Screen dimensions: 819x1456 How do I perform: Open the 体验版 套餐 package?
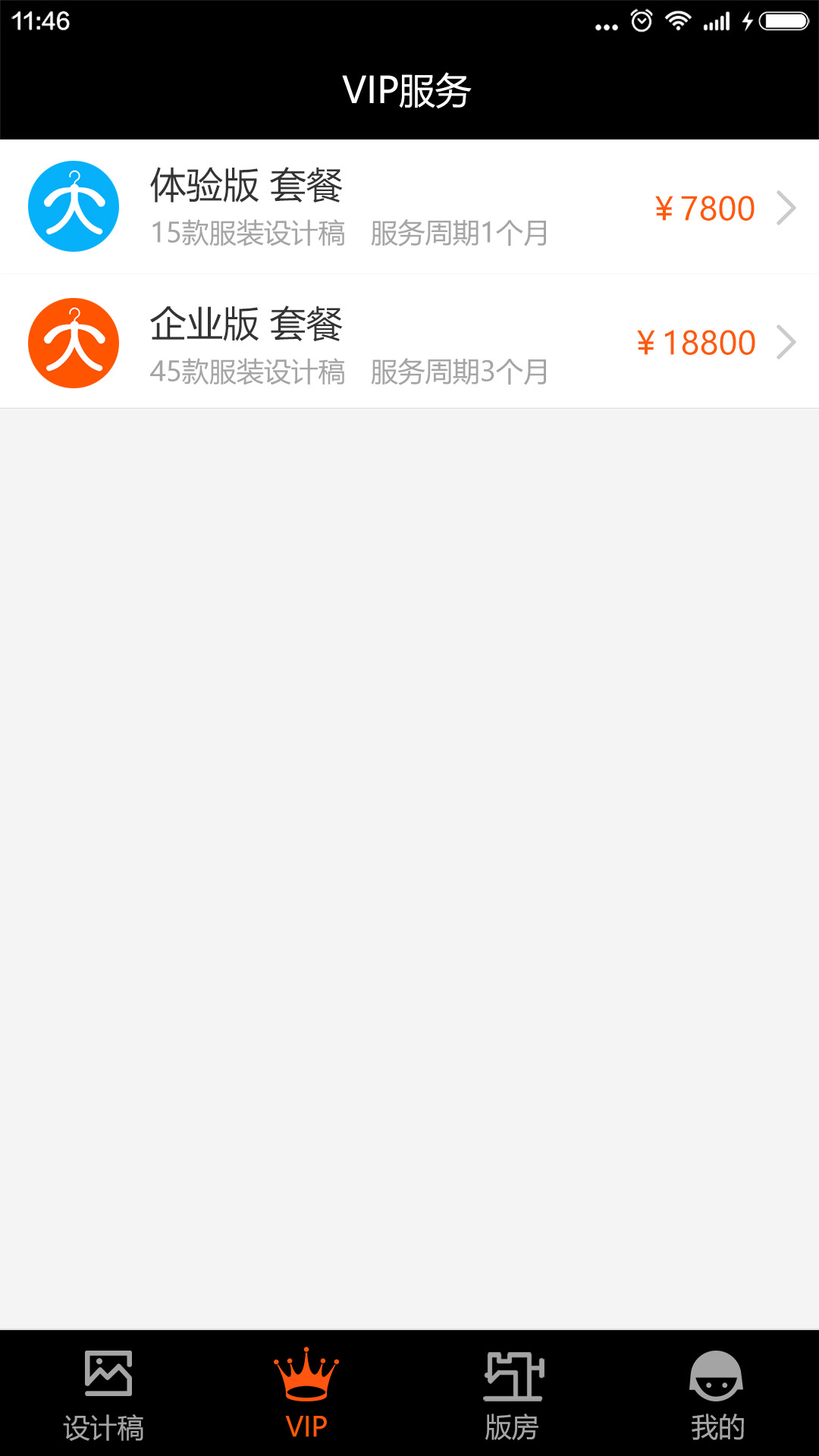point(409,206)
